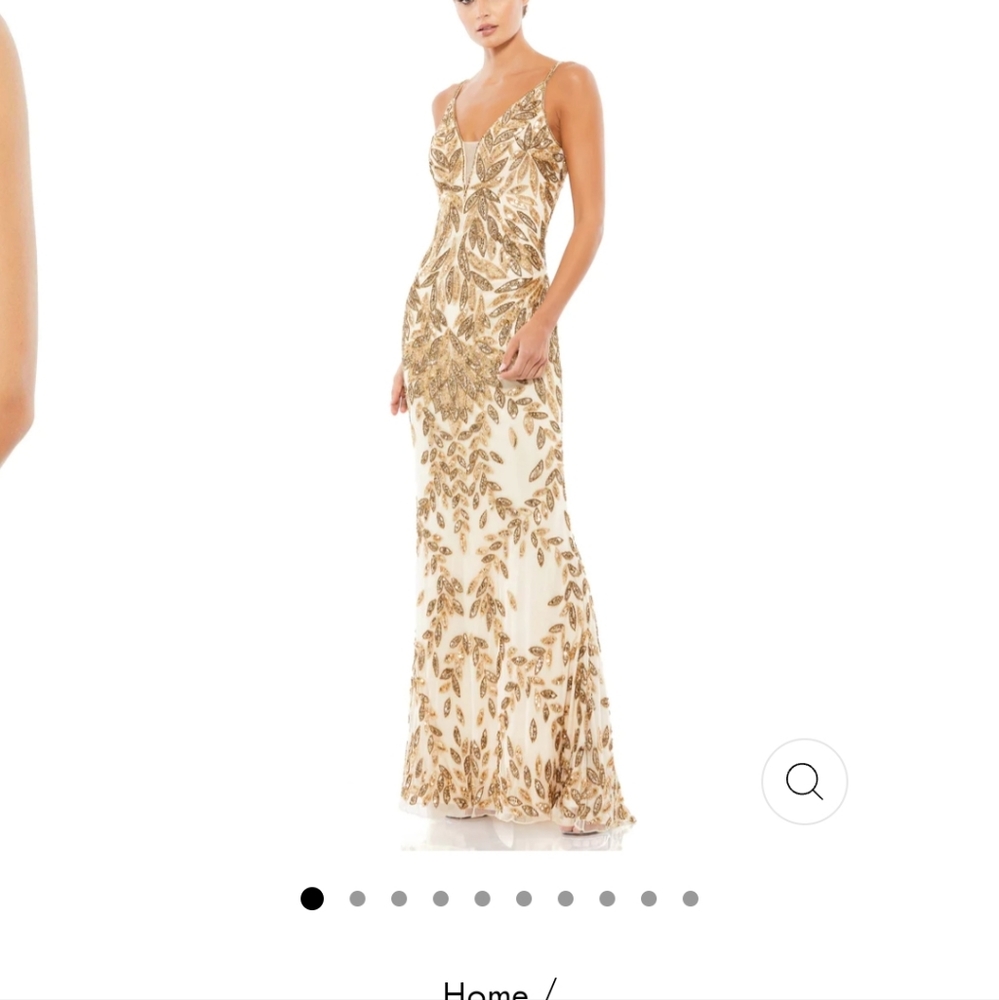Select the third carousel dot
Screen dimensions: 999x1000
point(398,899)
